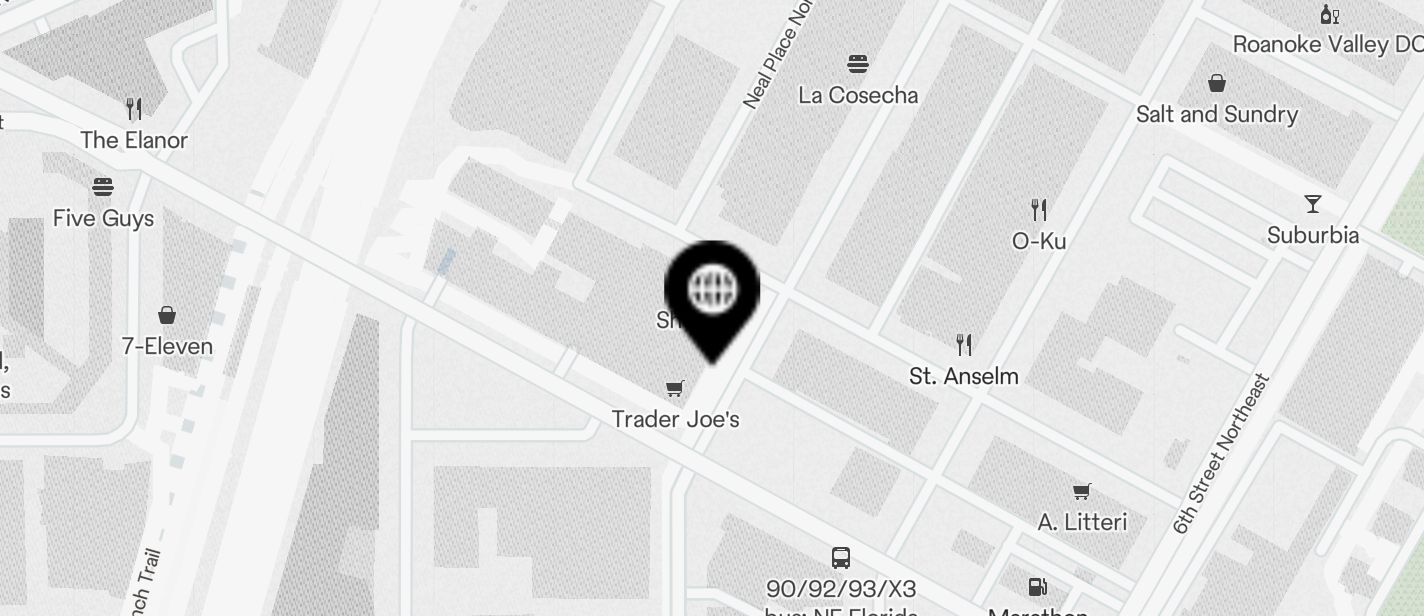Select the 90/92/93/X3 bus stop marker

coord(841,558)
